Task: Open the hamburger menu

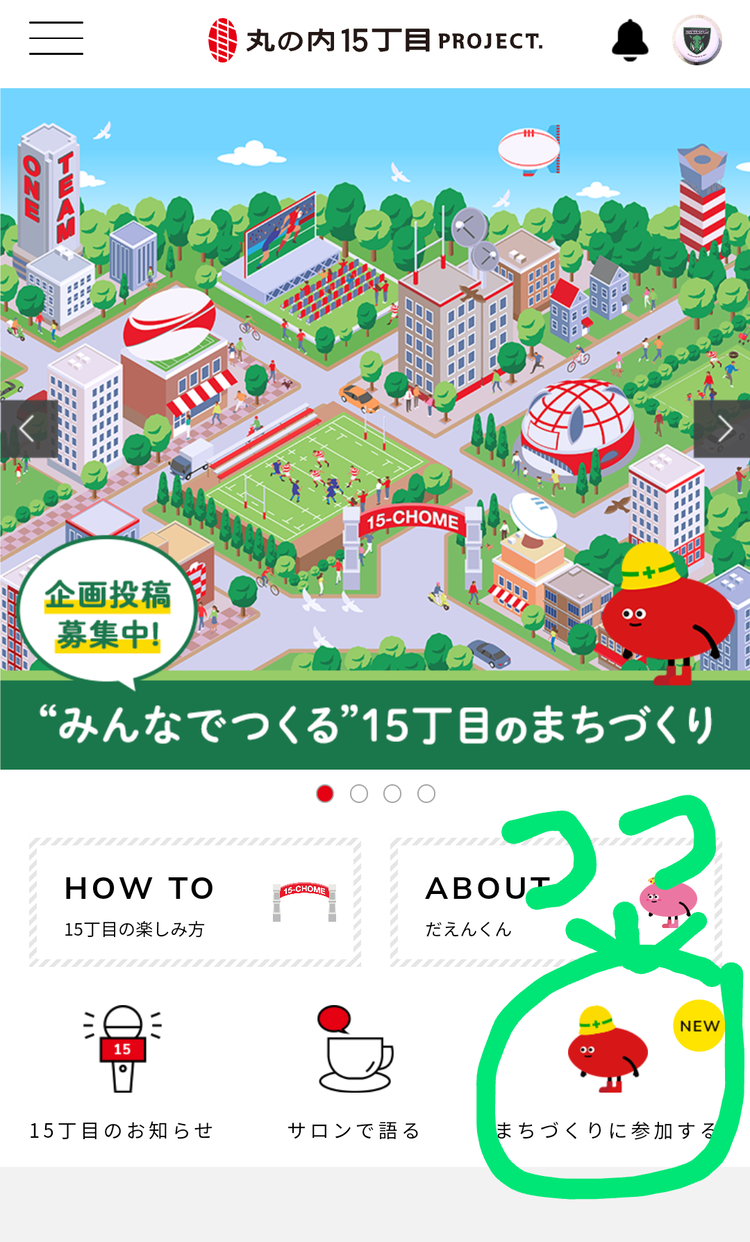Action: coord(56,39)
